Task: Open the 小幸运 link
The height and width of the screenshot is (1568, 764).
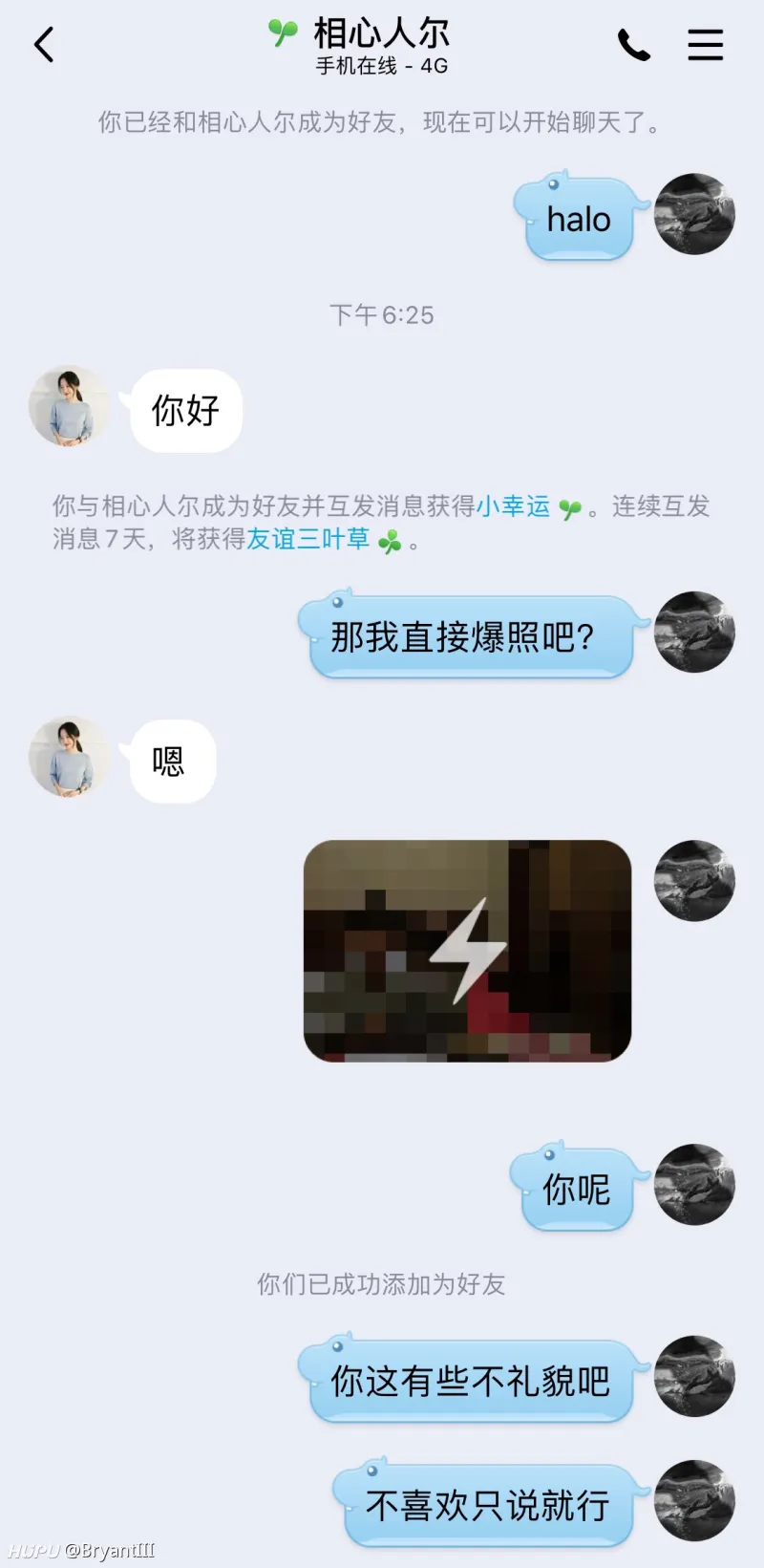Action: (x=514, y=506)
